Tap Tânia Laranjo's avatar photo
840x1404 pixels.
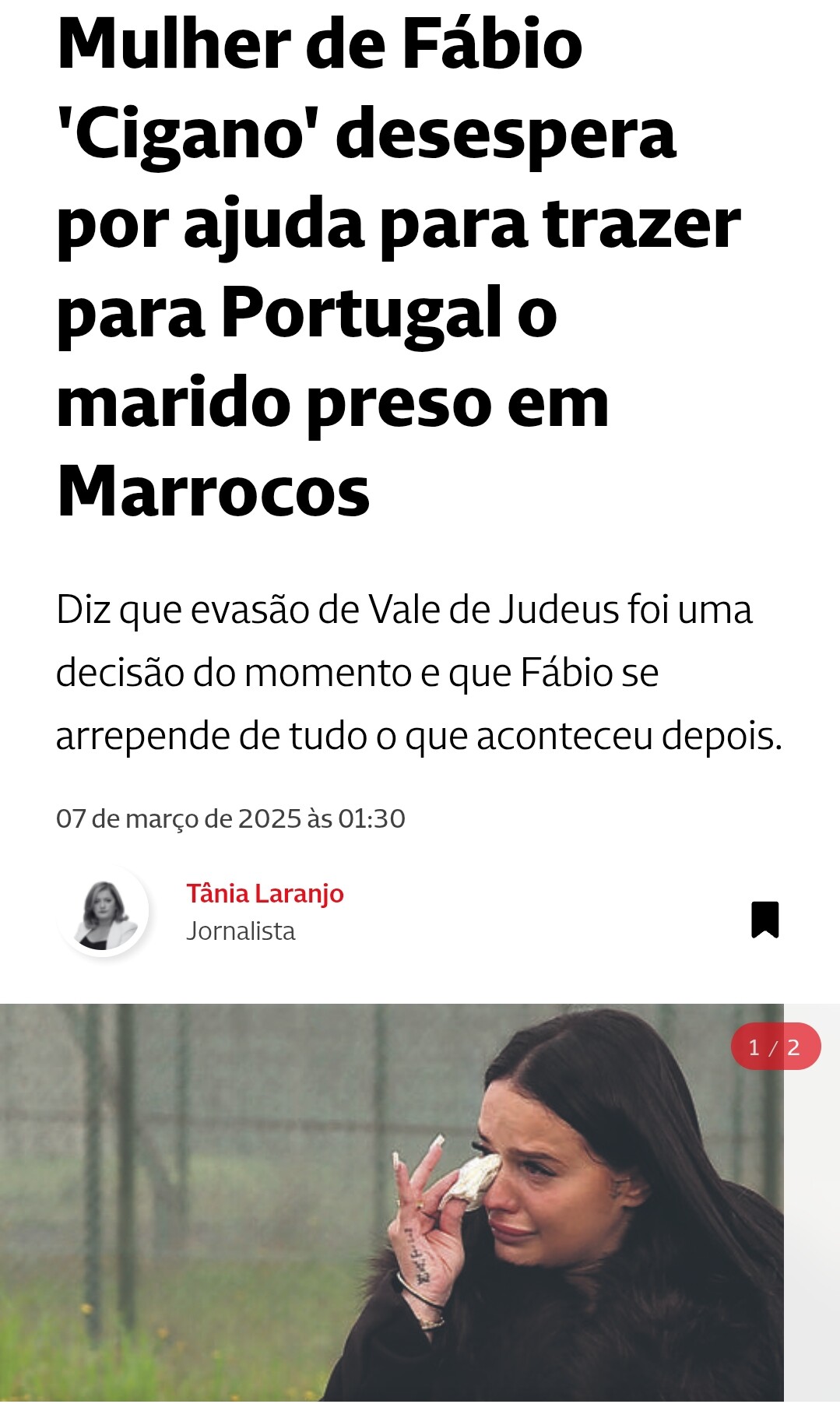coord(104,913)
